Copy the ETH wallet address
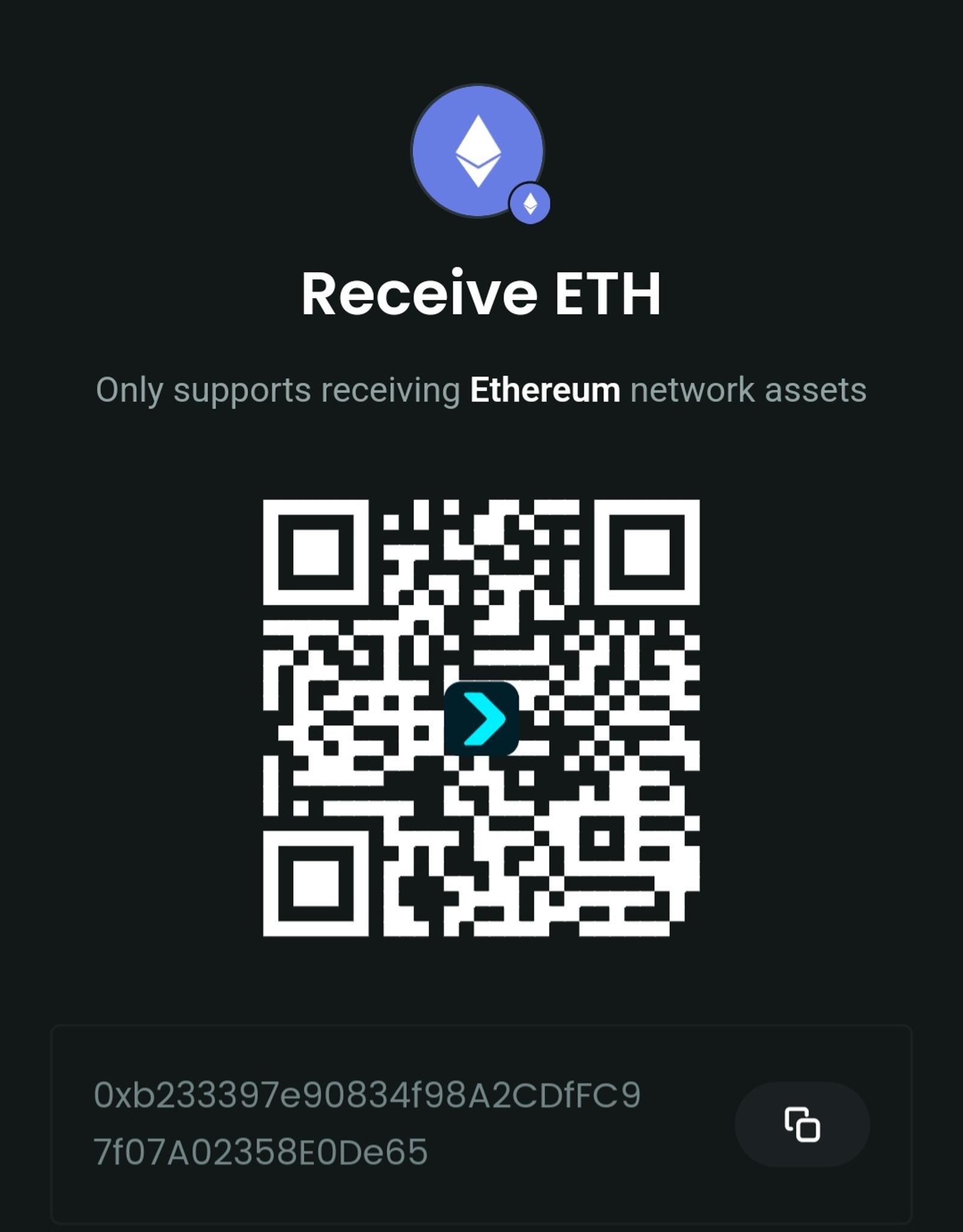963x1232 pixels. point(802,1124)
